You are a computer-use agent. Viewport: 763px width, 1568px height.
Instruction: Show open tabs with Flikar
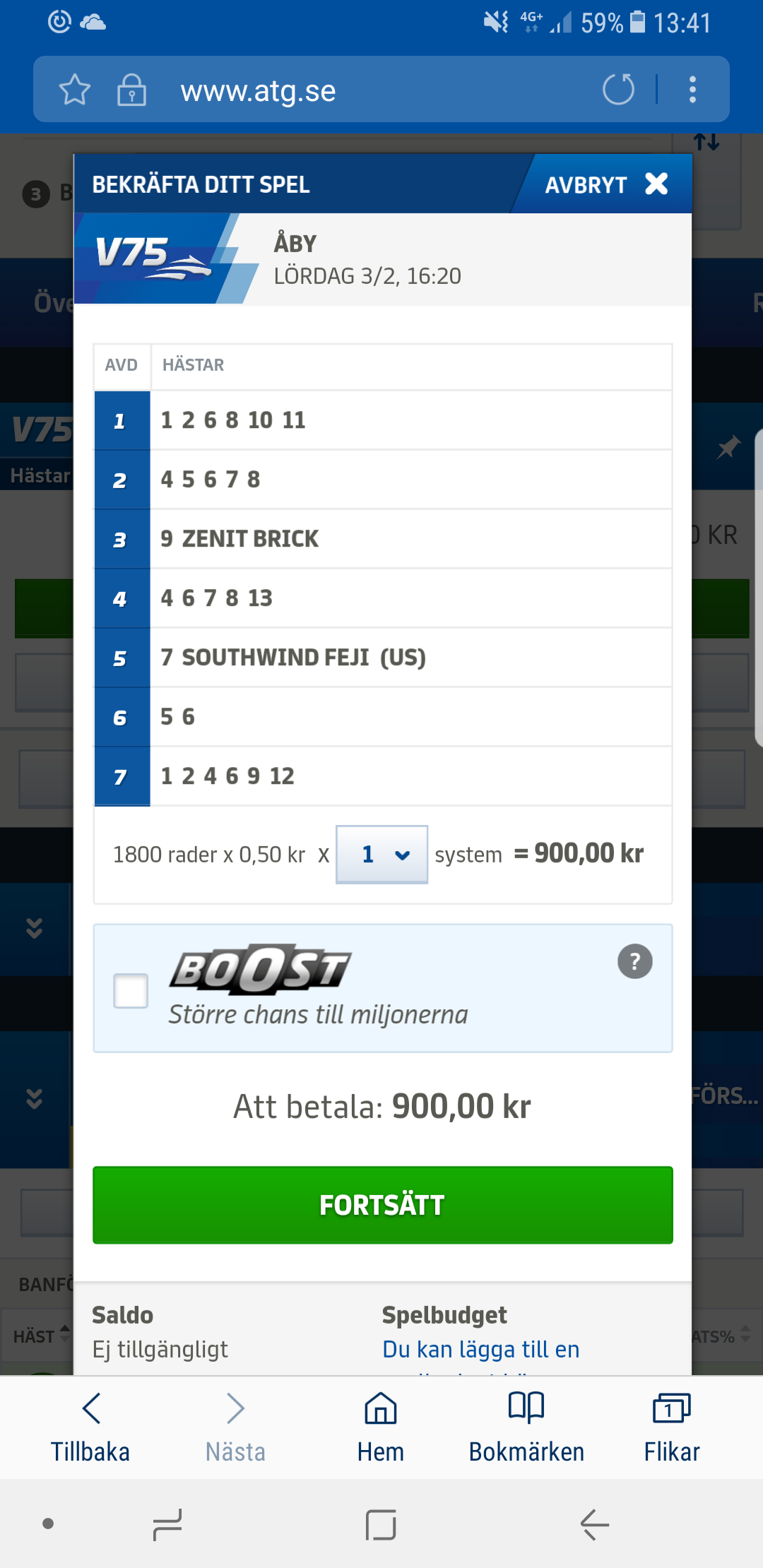click(x=671, y=1427)
